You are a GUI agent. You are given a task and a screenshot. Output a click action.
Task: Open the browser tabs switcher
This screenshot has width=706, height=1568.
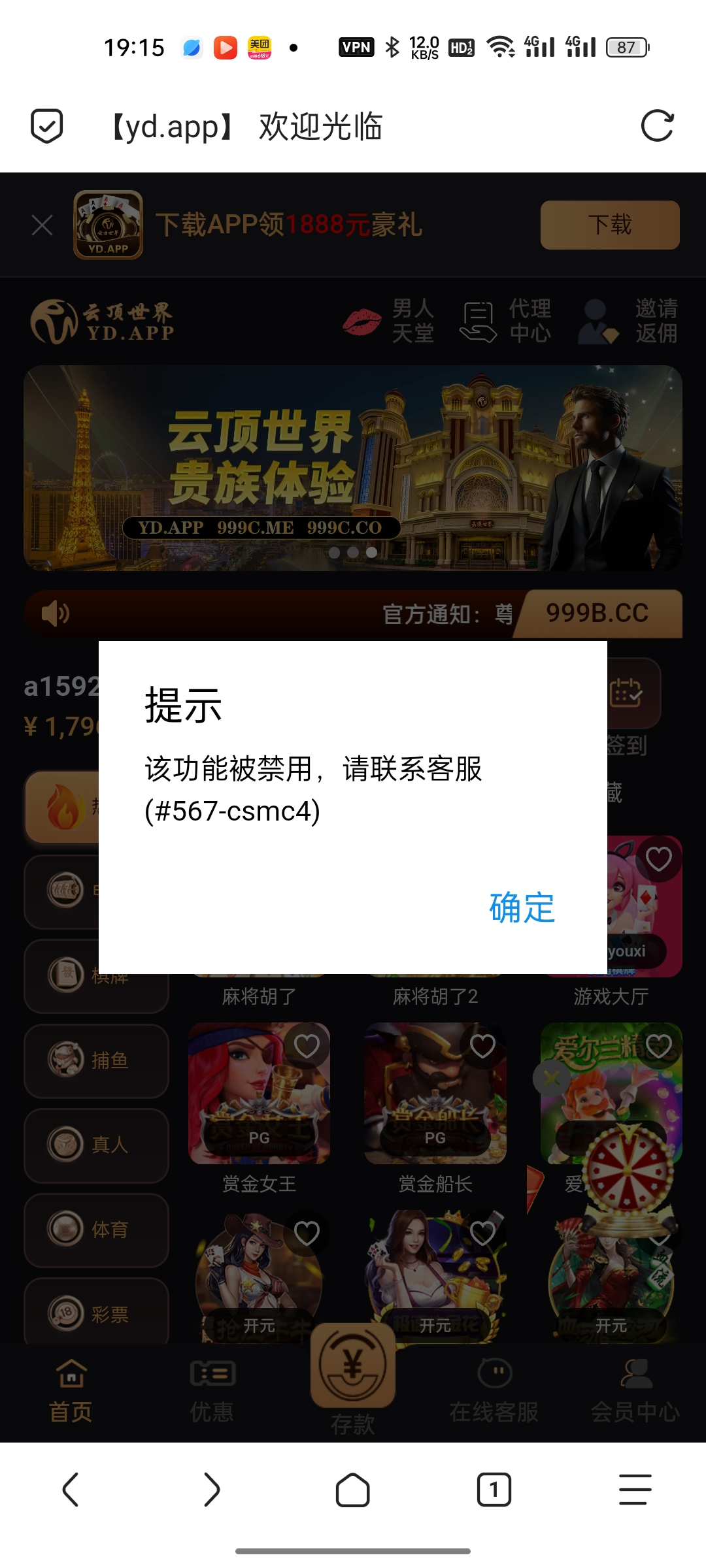(x=494, y=1490)
